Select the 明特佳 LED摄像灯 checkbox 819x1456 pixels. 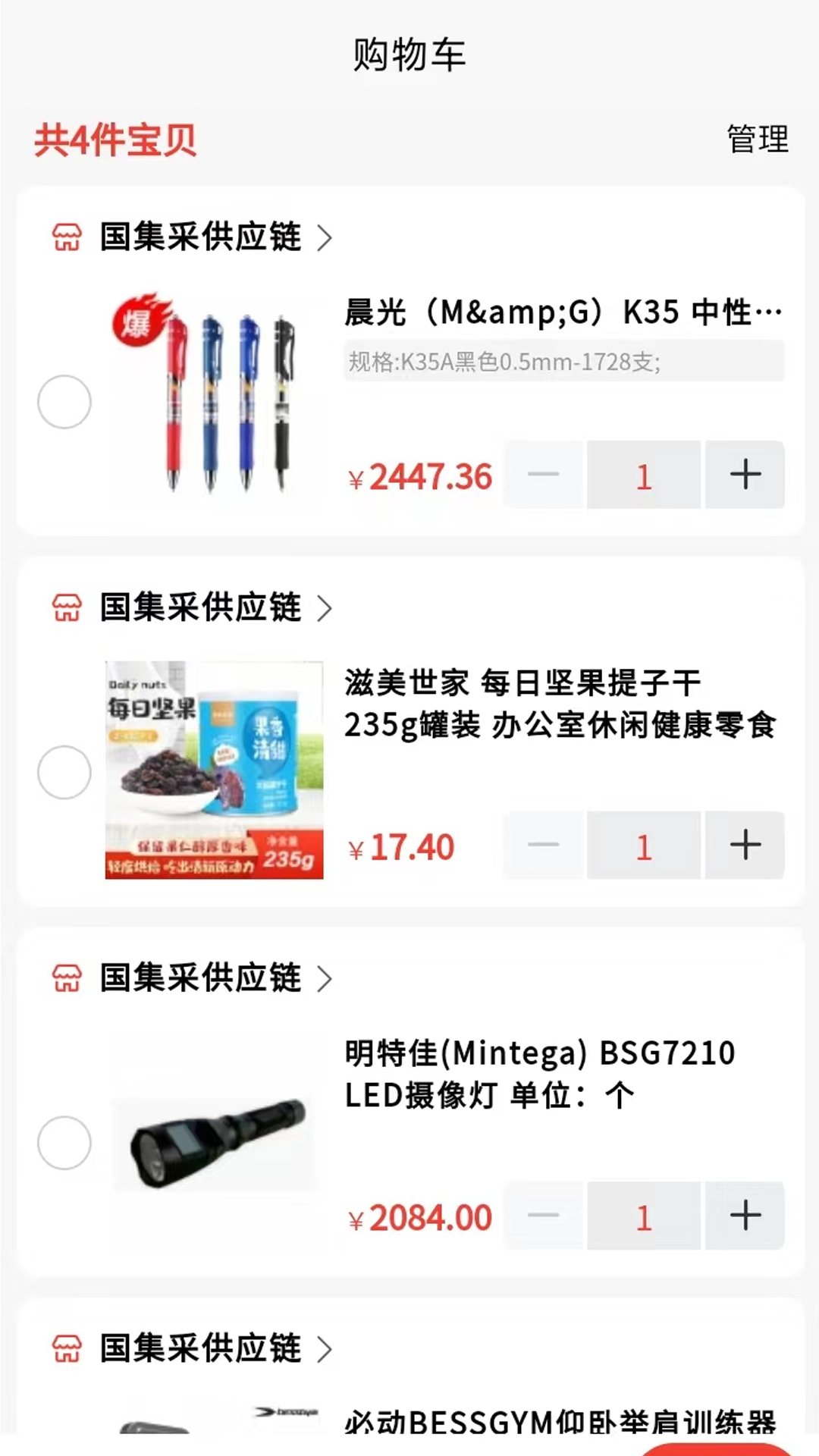64,1143
